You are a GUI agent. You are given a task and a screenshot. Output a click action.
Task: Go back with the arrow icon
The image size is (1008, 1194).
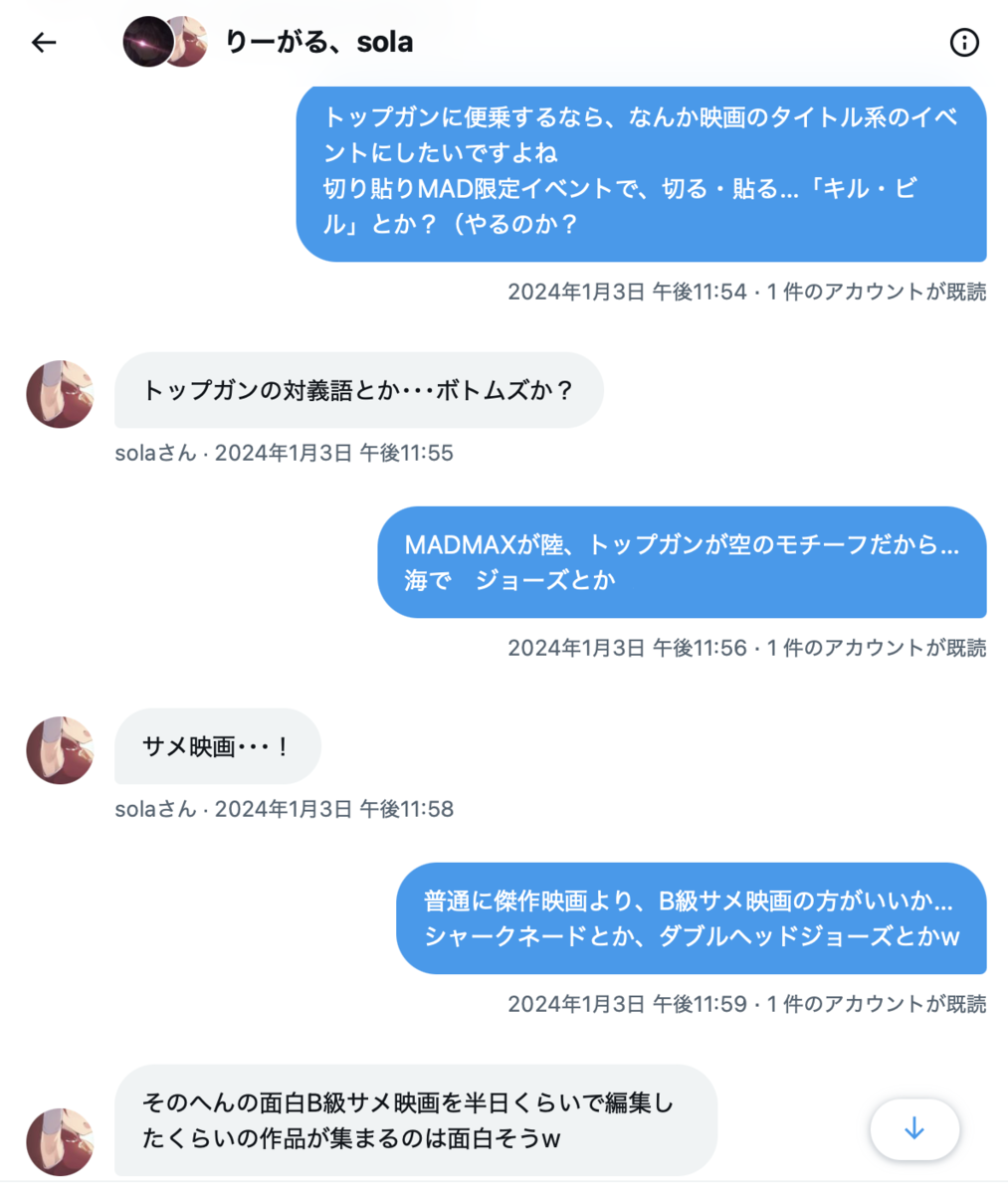(x=44, y=42)
